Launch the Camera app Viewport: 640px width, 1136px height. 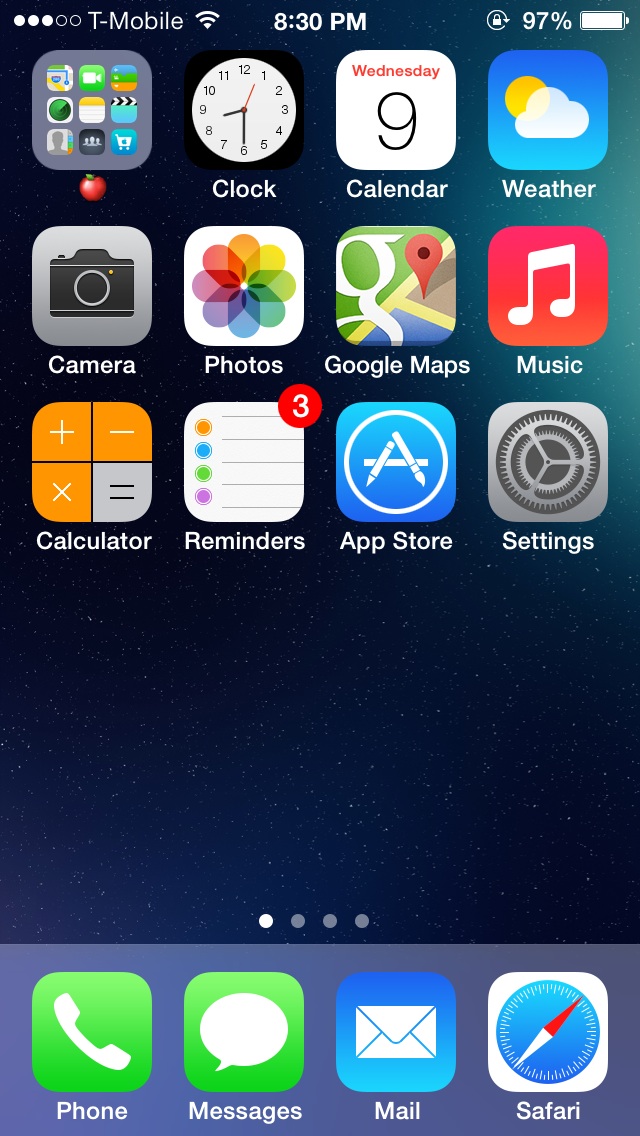[92, 286]
